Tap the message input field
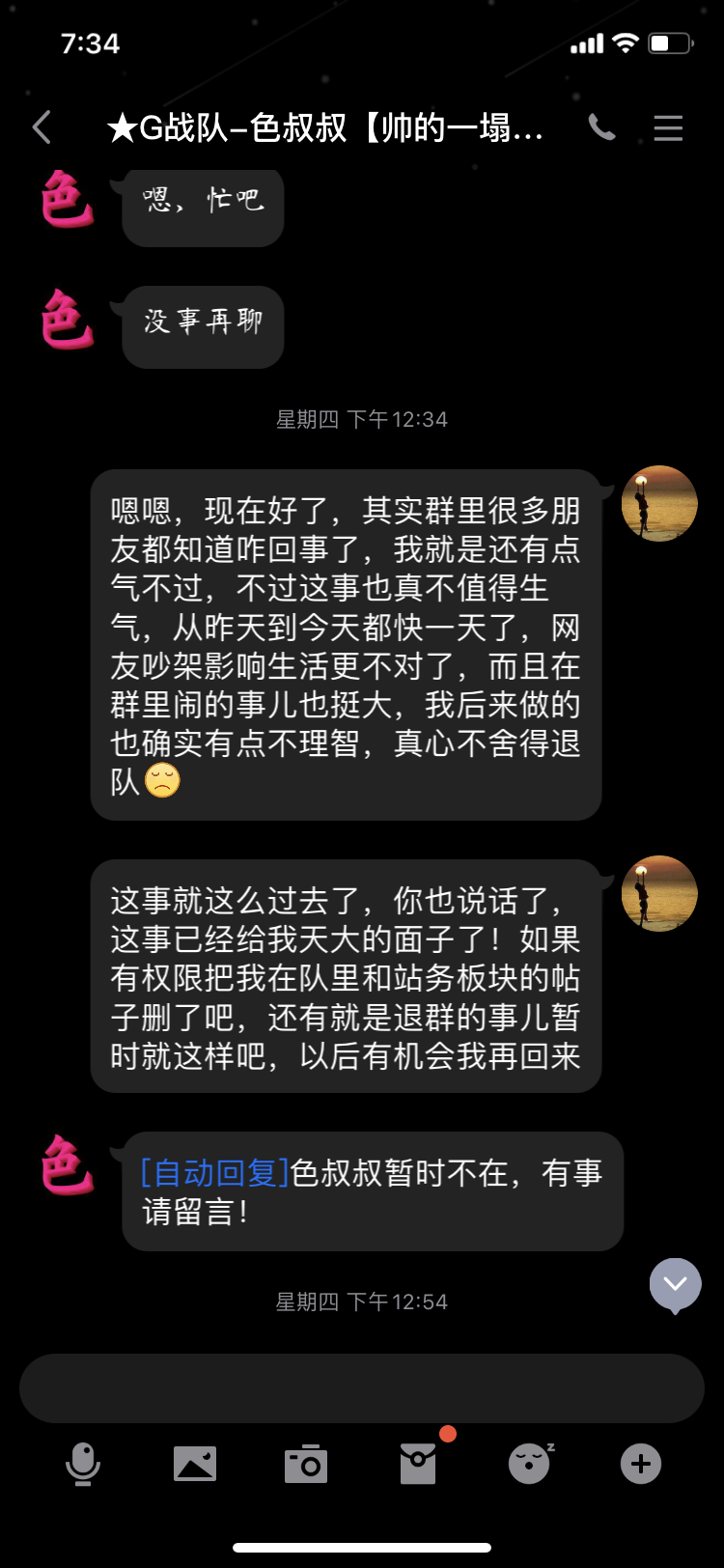The width and height of the screenshot is (724, 1568). pos(362,1387)
